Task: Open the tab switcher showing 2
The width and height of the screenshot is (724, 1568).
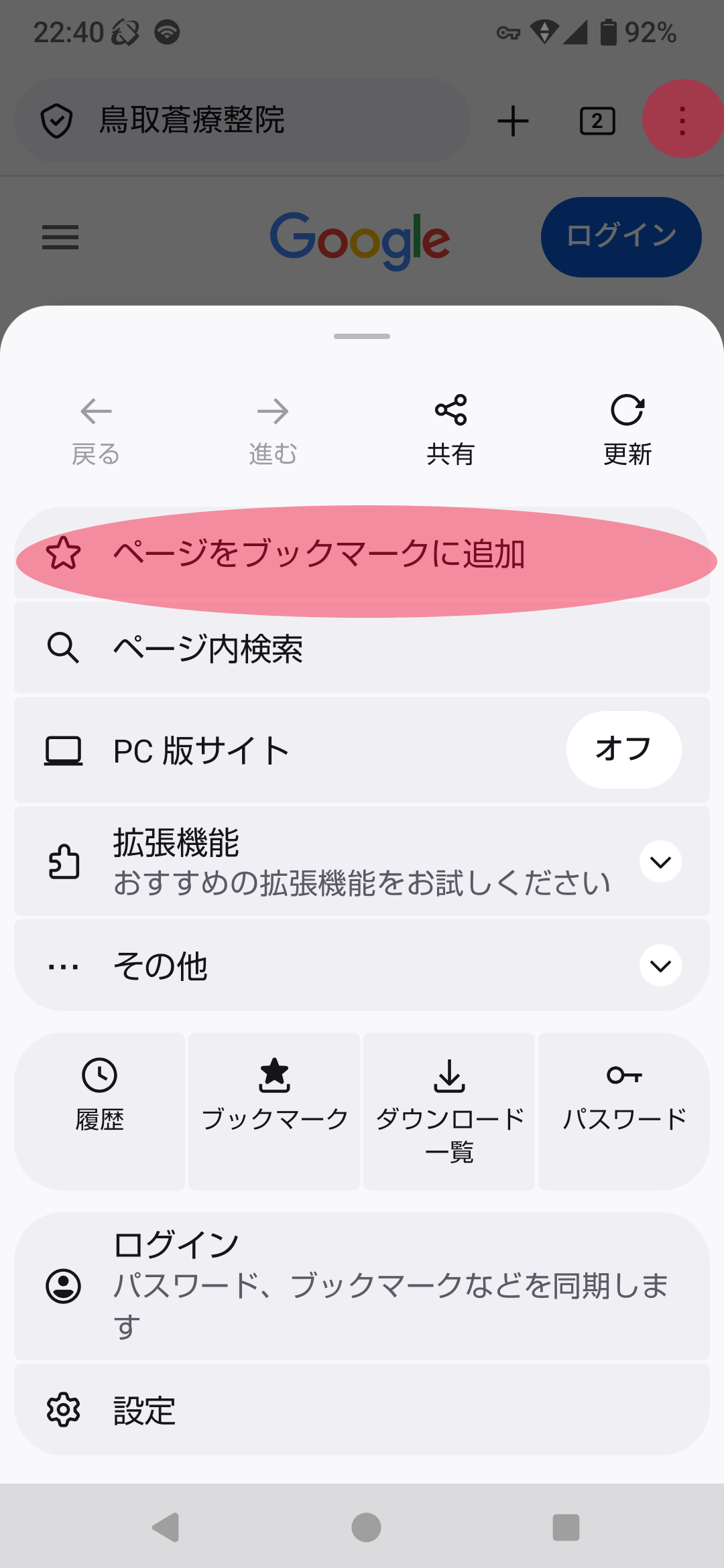Action: click(597, 121)
